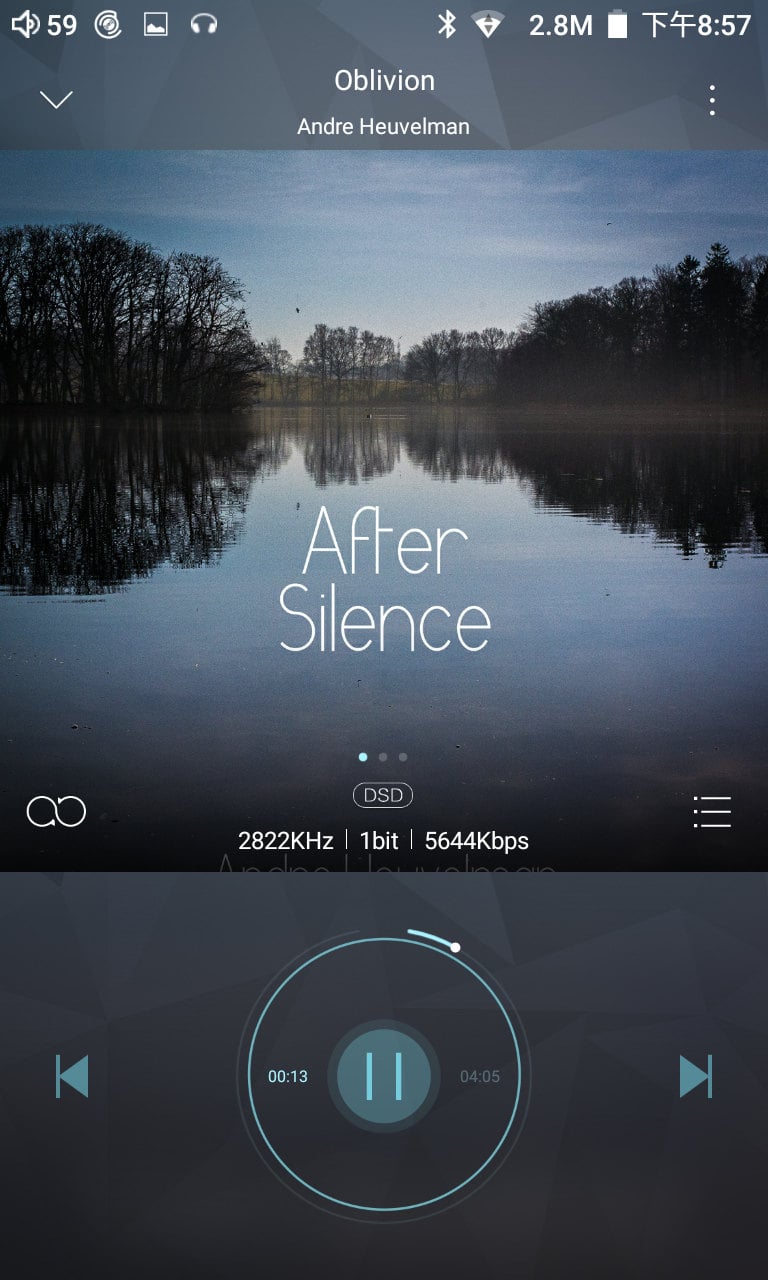Open the playlist queue icon
The image size is (768, 1280).
click(x=712, y=811)
